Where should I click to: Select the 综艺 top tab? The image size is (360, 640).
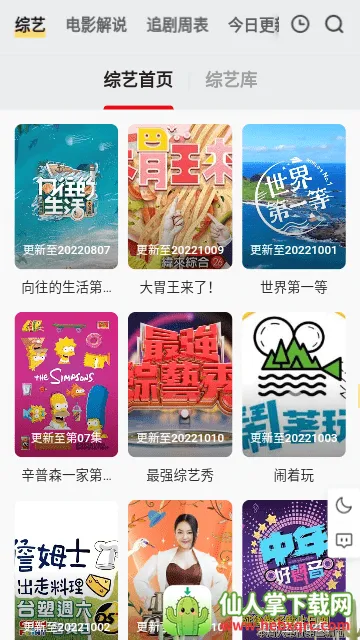click(30, 25)
